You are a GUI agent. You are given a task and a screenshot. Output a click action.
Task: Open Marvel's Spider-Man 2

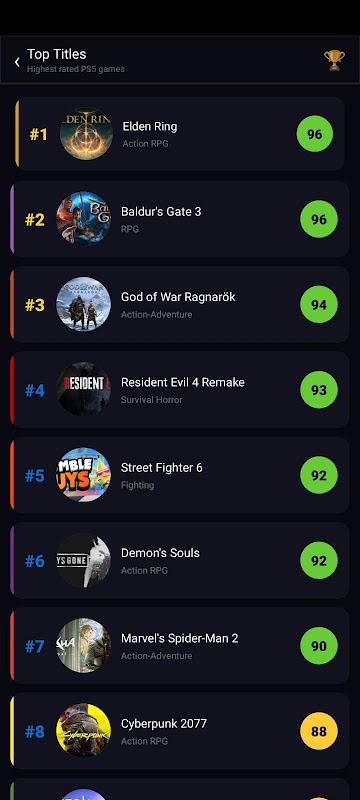pyautogui.click(x=180, y=646)
